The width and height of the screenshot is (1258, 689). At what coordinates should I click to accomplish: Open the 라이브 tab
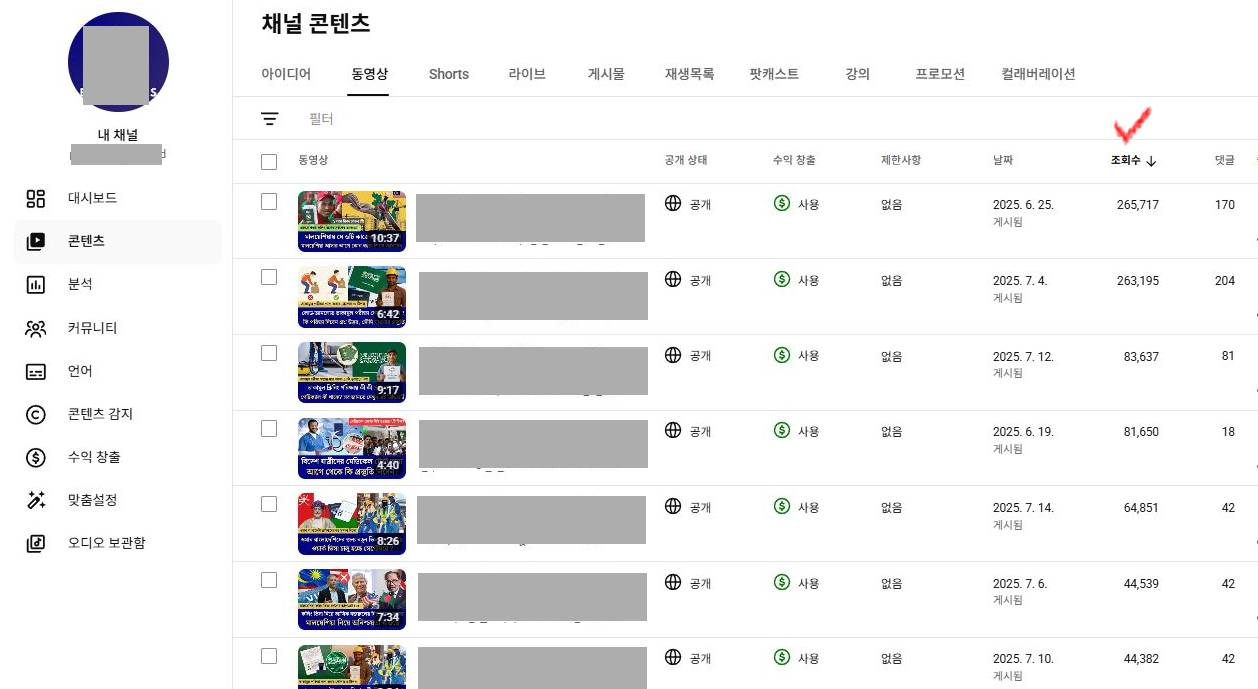point(527,74)
